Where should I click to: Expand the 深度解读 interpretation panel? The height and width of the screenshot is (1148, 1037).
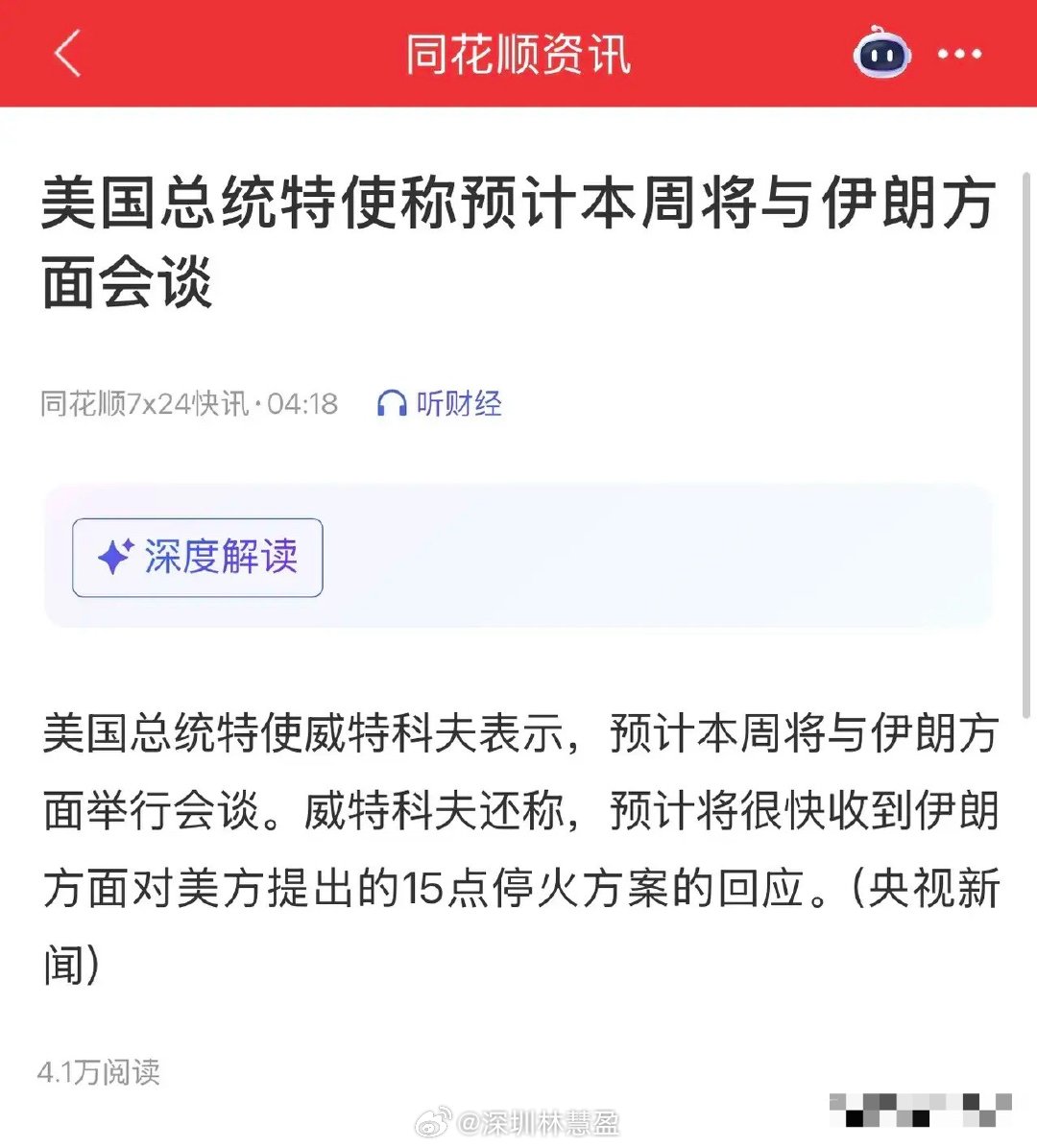(x=196, y=557)
